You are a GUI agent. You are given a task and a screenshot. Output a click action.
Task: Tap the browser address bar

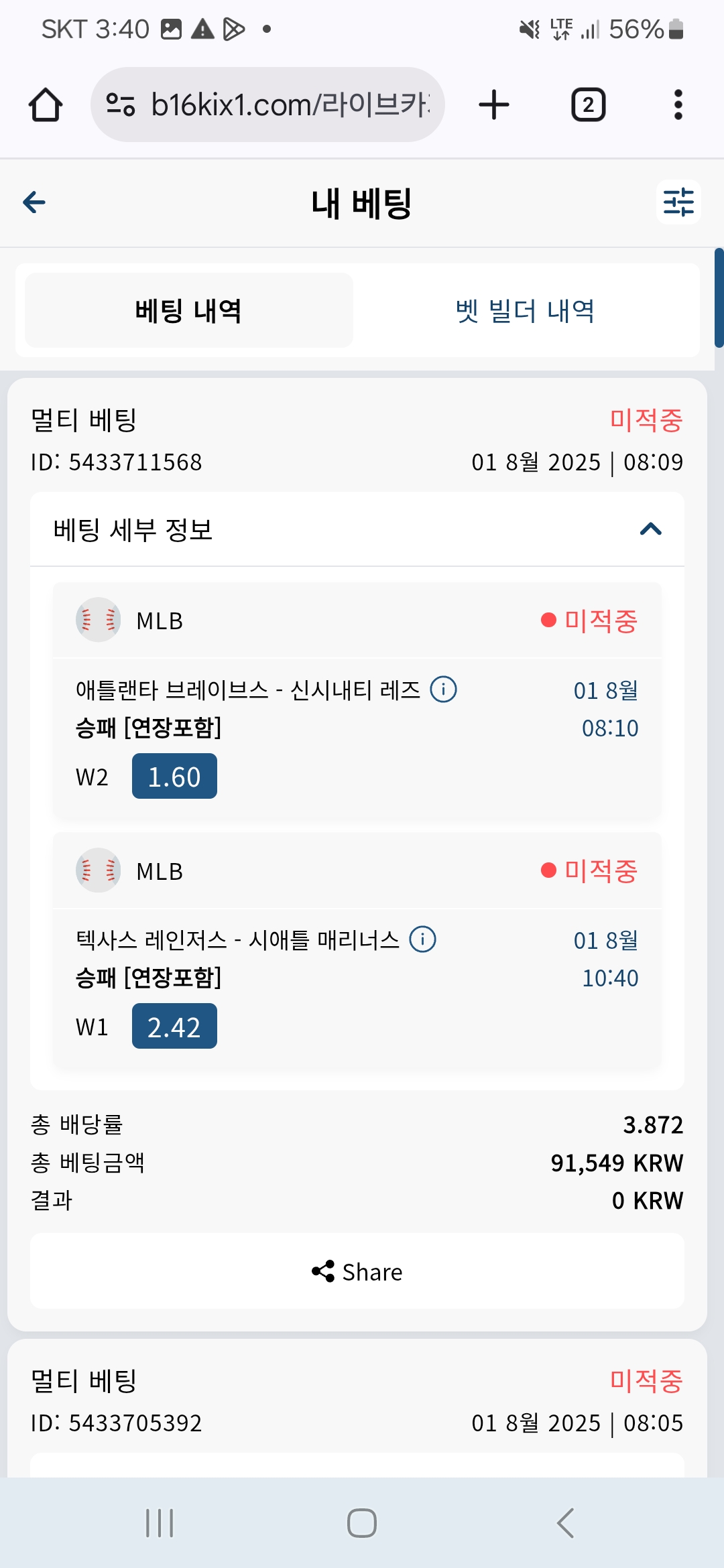tap(267, 105)
